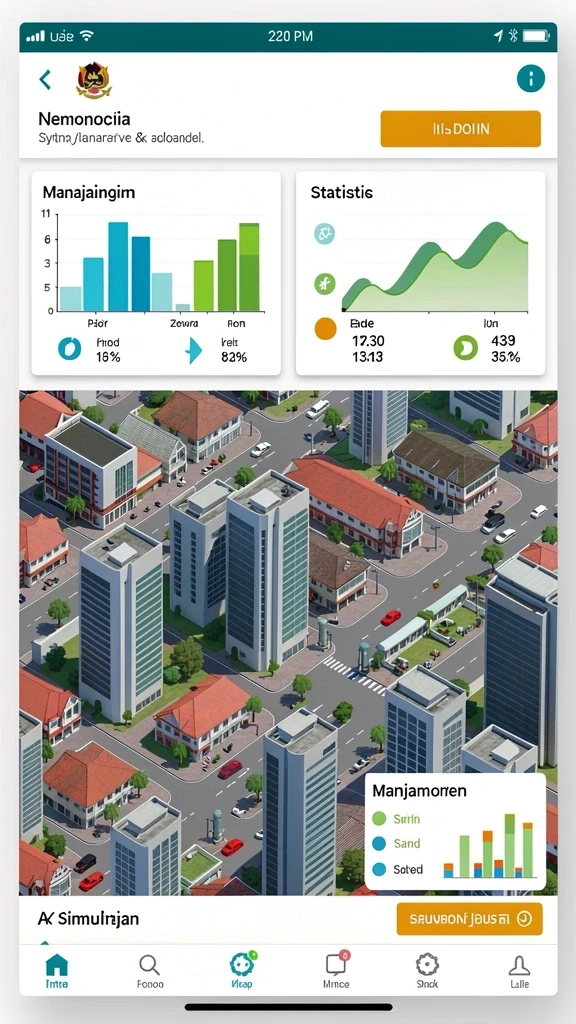
Task: Open the Manjamorren legend card
Action: (x=455, y=831)
